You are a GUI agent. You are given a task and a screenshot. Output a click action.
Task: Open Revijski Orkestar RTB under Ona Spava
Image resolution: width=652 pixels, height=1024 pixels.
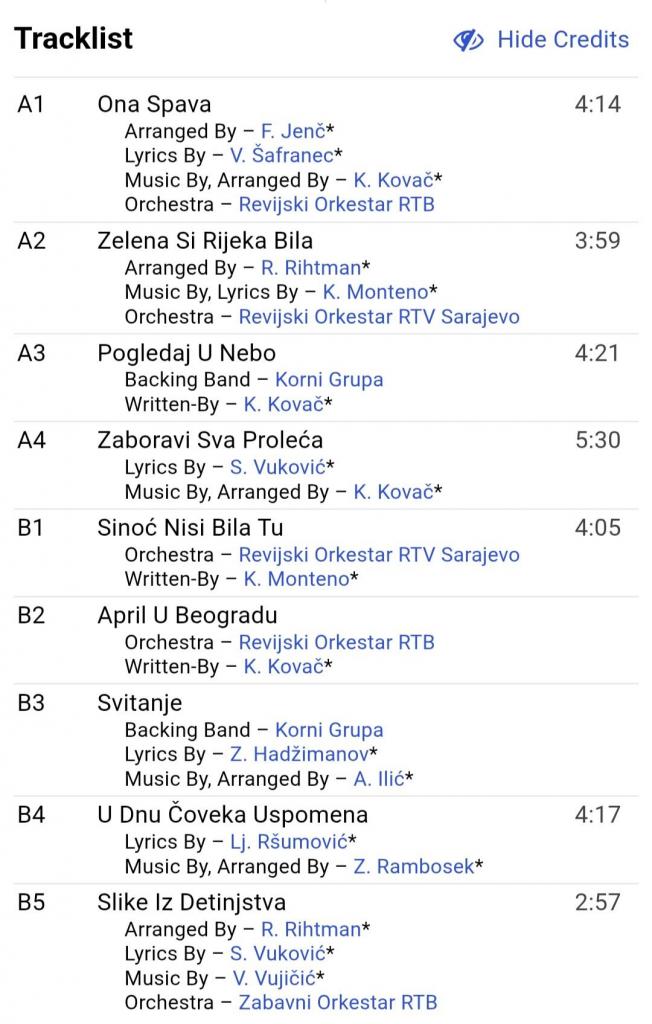coord(336,204)
